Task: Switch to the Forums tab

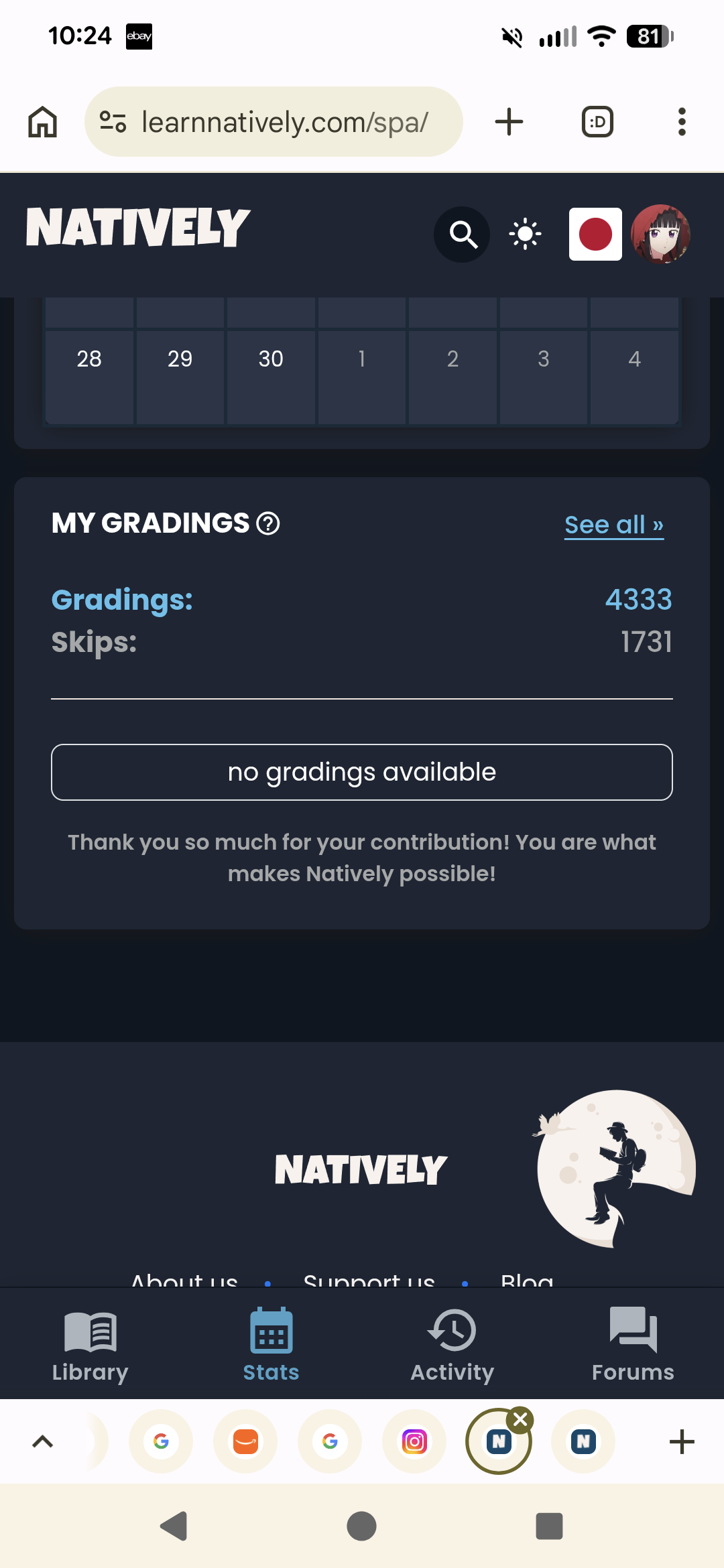Action: click(x=633, y=1344)
